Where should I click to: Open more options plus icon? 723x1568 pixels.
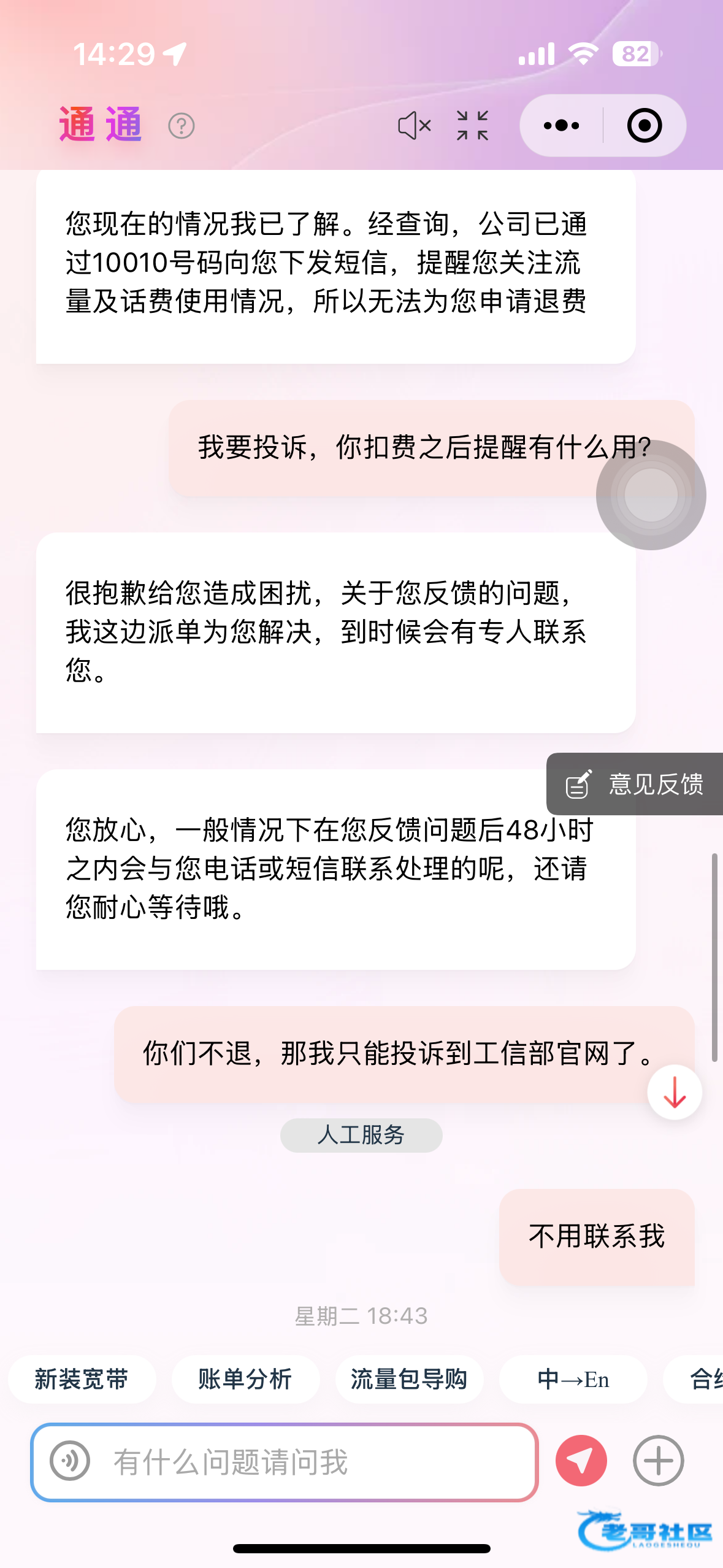coord(659,1461)
